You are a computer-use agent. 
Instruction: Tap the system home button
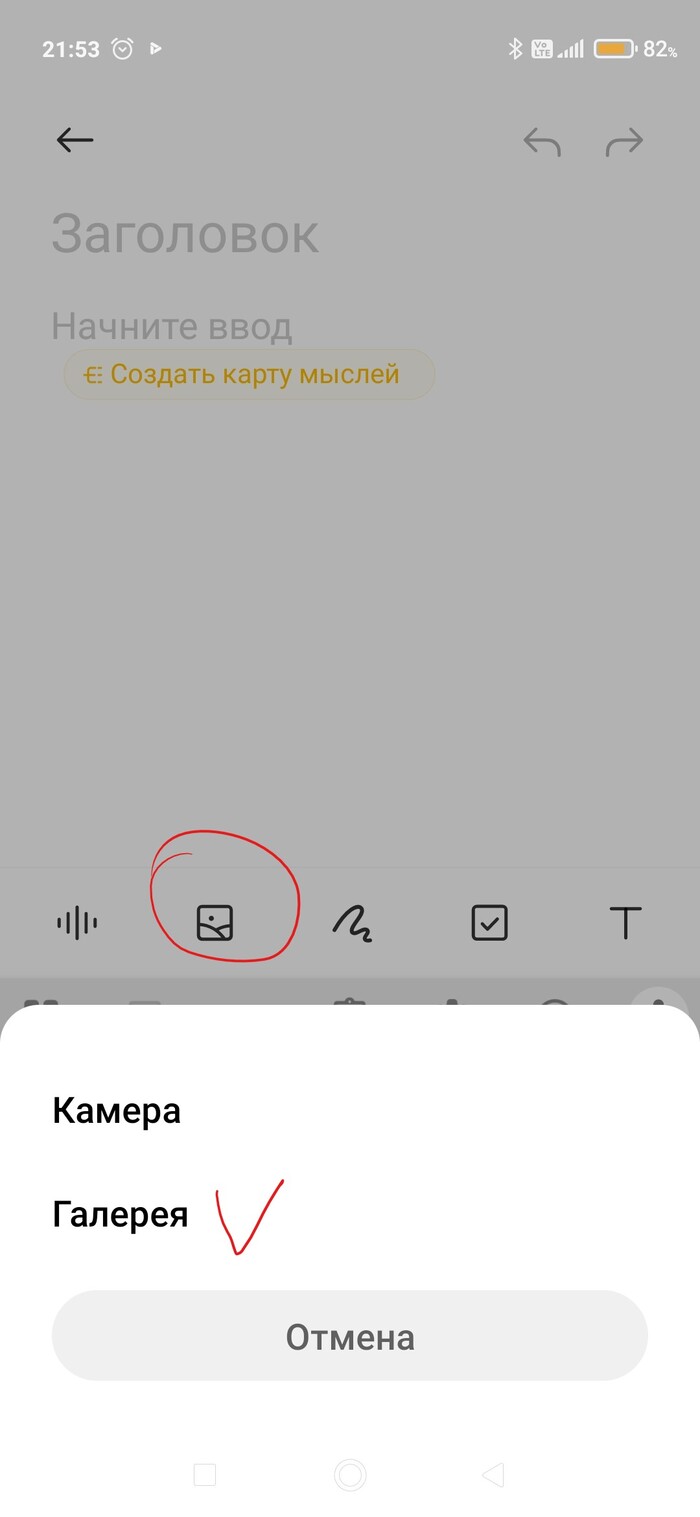pyautogui.click(x=350, y=1474)
